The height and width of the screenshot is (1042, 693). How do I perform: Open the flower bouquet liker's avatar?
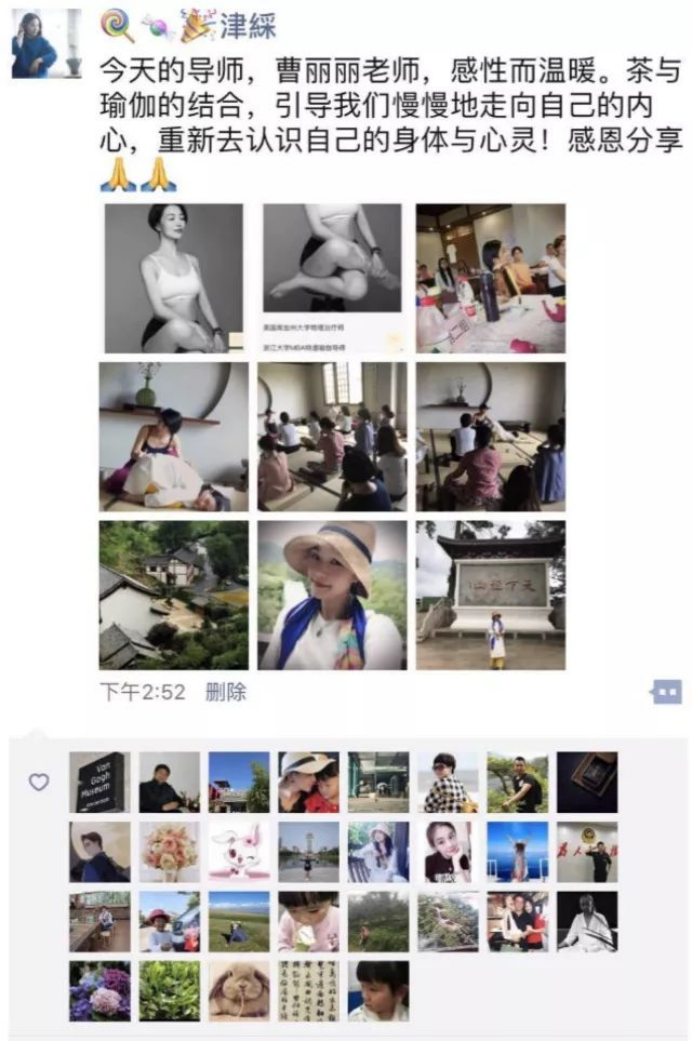[169, 852]
